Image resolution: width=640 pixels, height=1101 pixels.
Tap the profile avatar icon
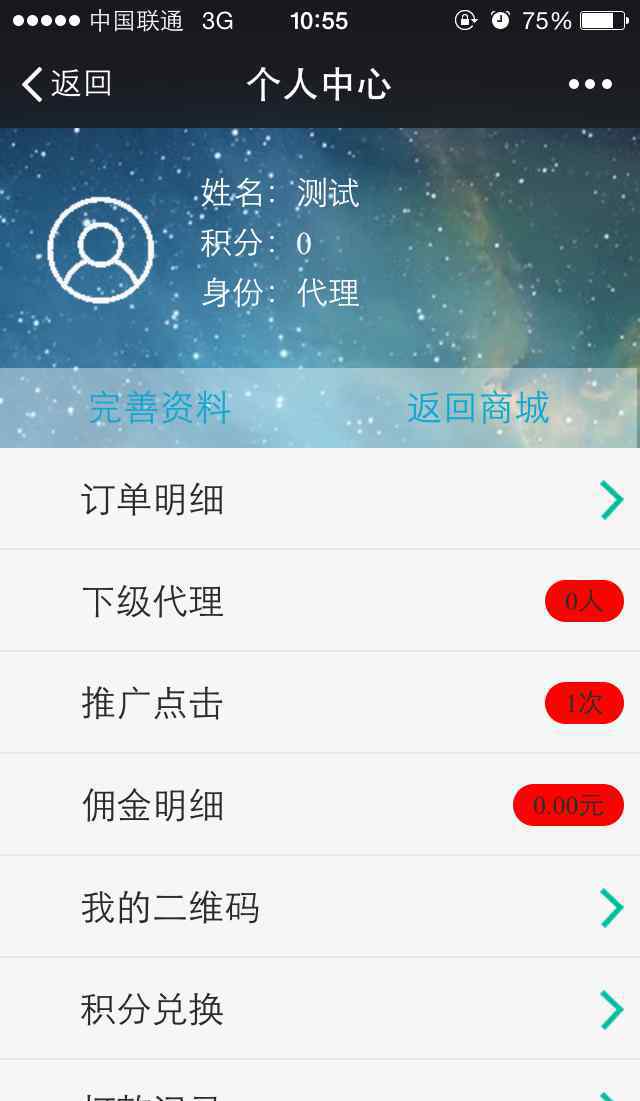click(x=100, y=250)
